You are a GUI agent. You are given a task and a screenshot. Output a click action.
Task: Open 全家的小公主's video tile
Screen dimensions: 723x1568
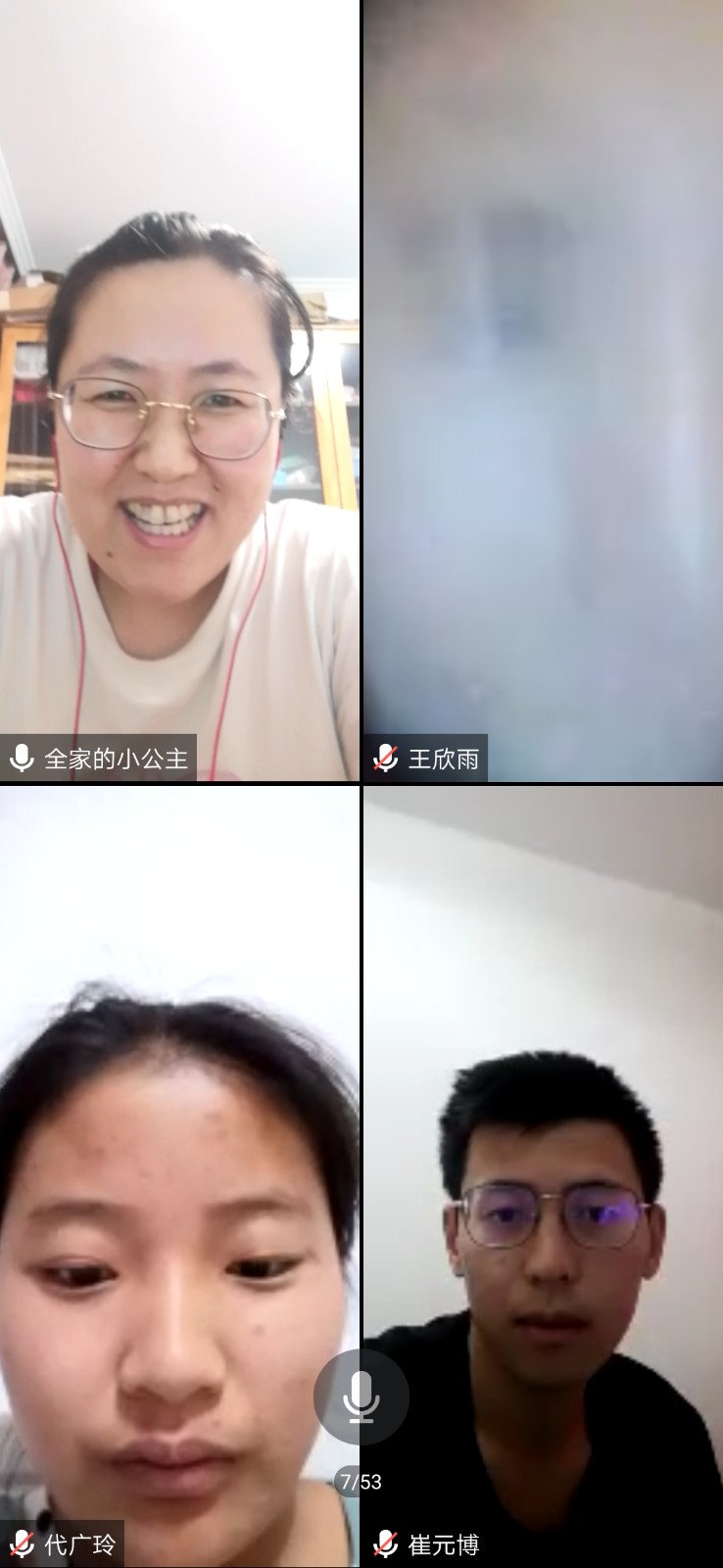[x=179, y=392]
